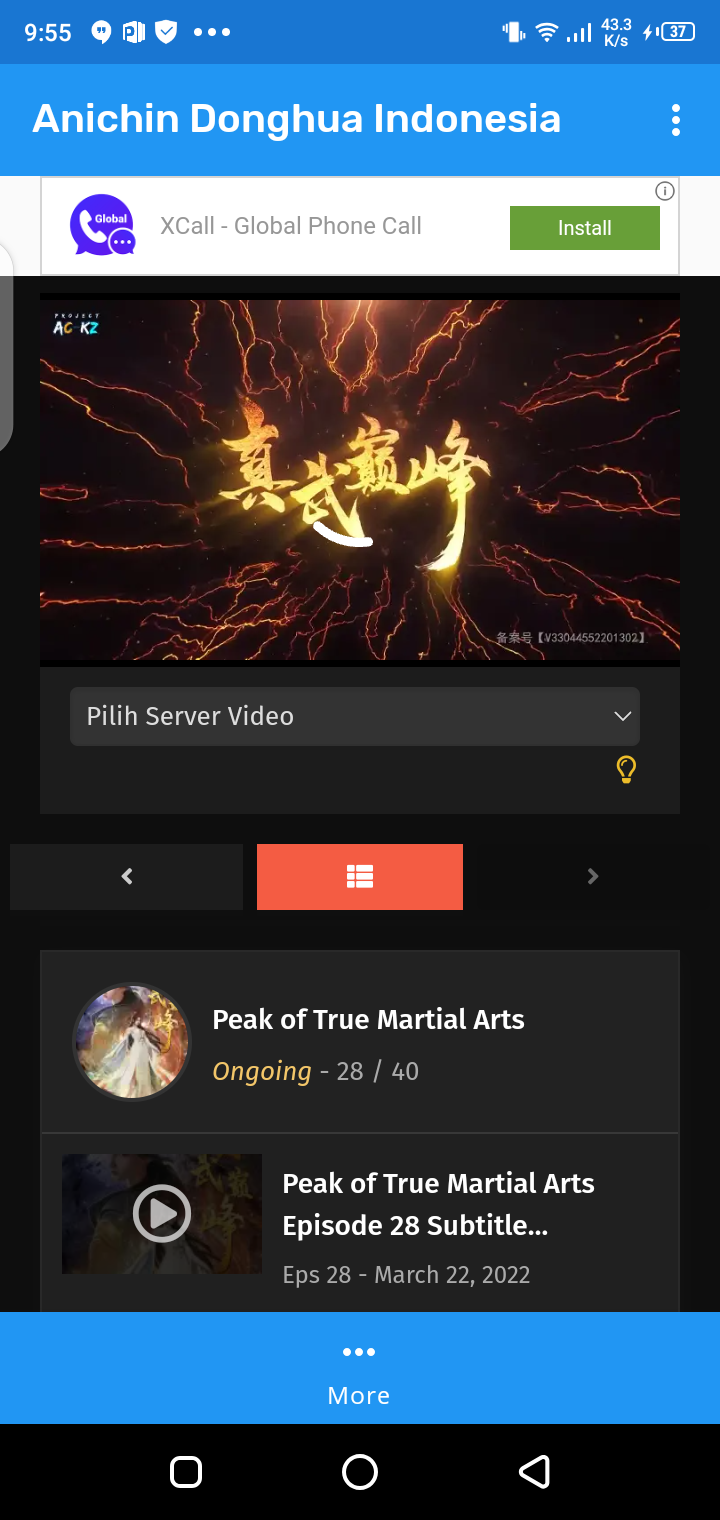This screenshot has width=720, height=1520.
Task: Go to the previous episode
Action: point(127,876)
